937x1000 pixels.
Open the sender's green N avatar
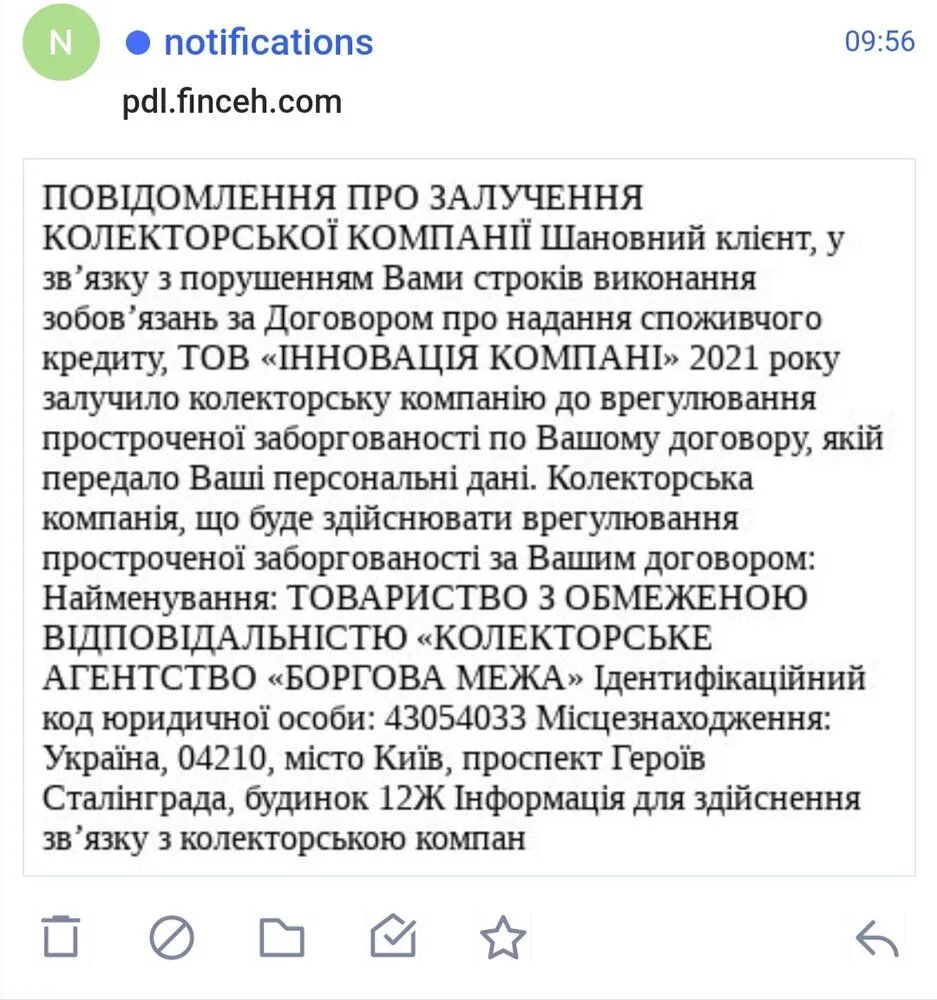[61, 42]
